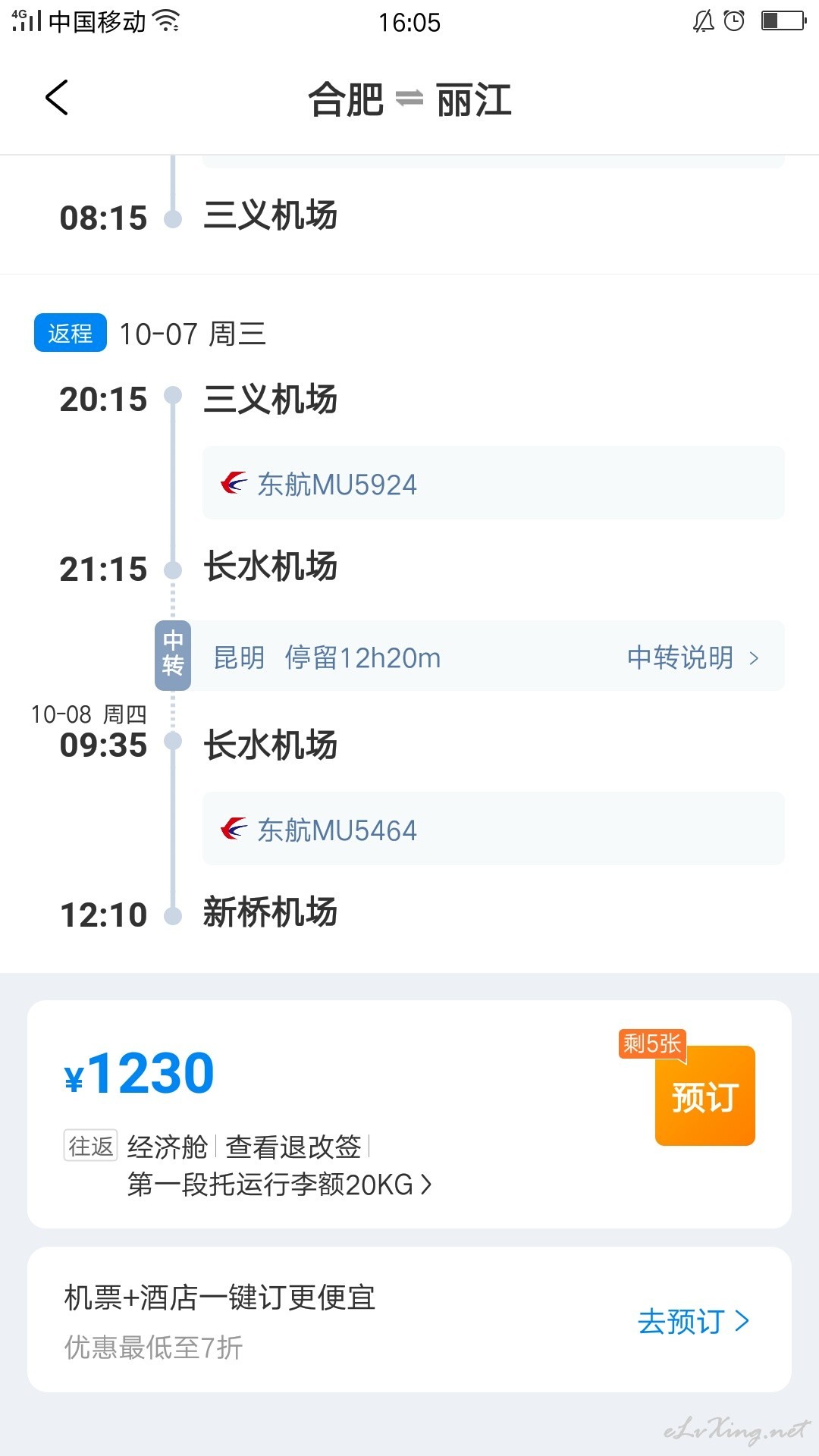This screenshot has height=1456, width=819.
Task: Tap the orange 预订 booking button
Action: [704, 1096]
